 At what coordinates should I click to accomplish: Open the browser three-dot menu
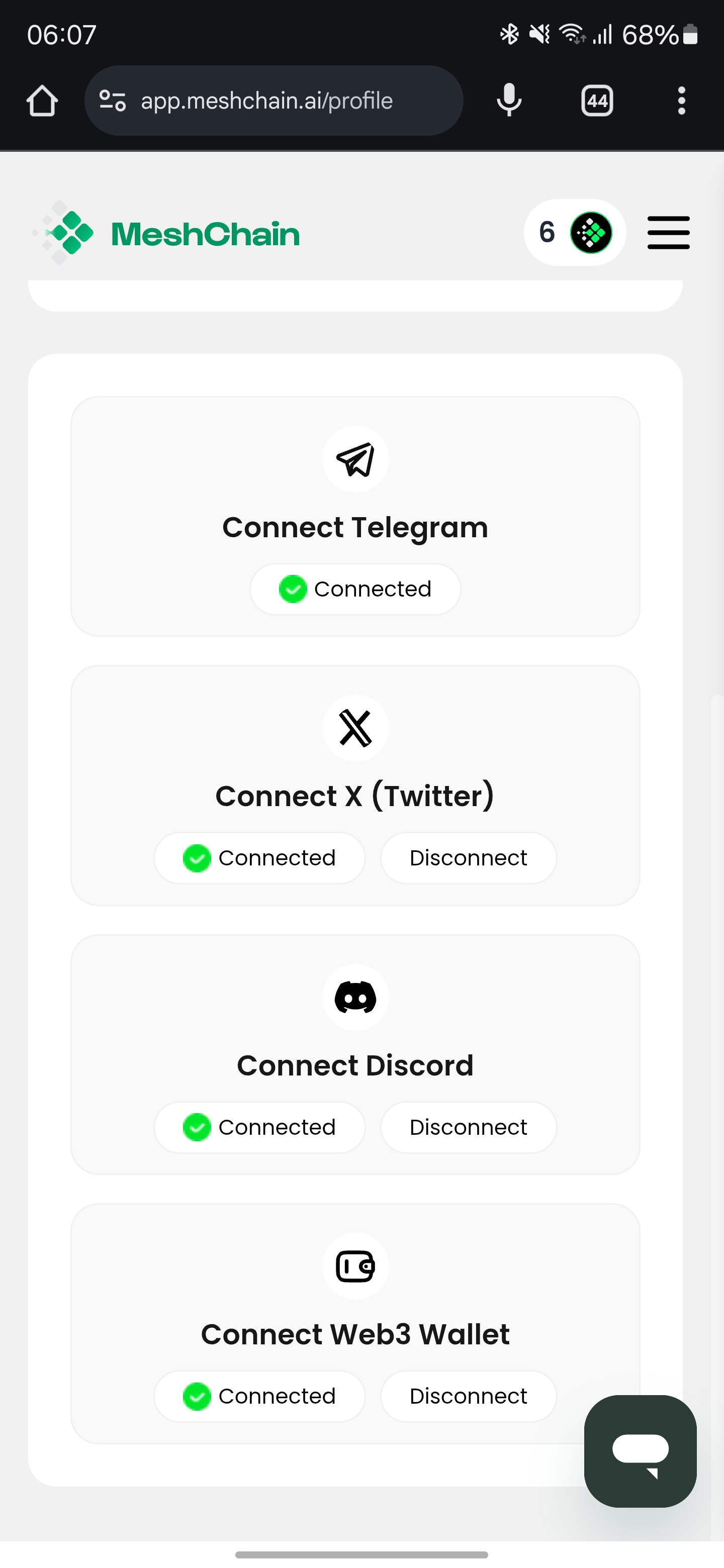pyautogui.click(x=681, y=101)
